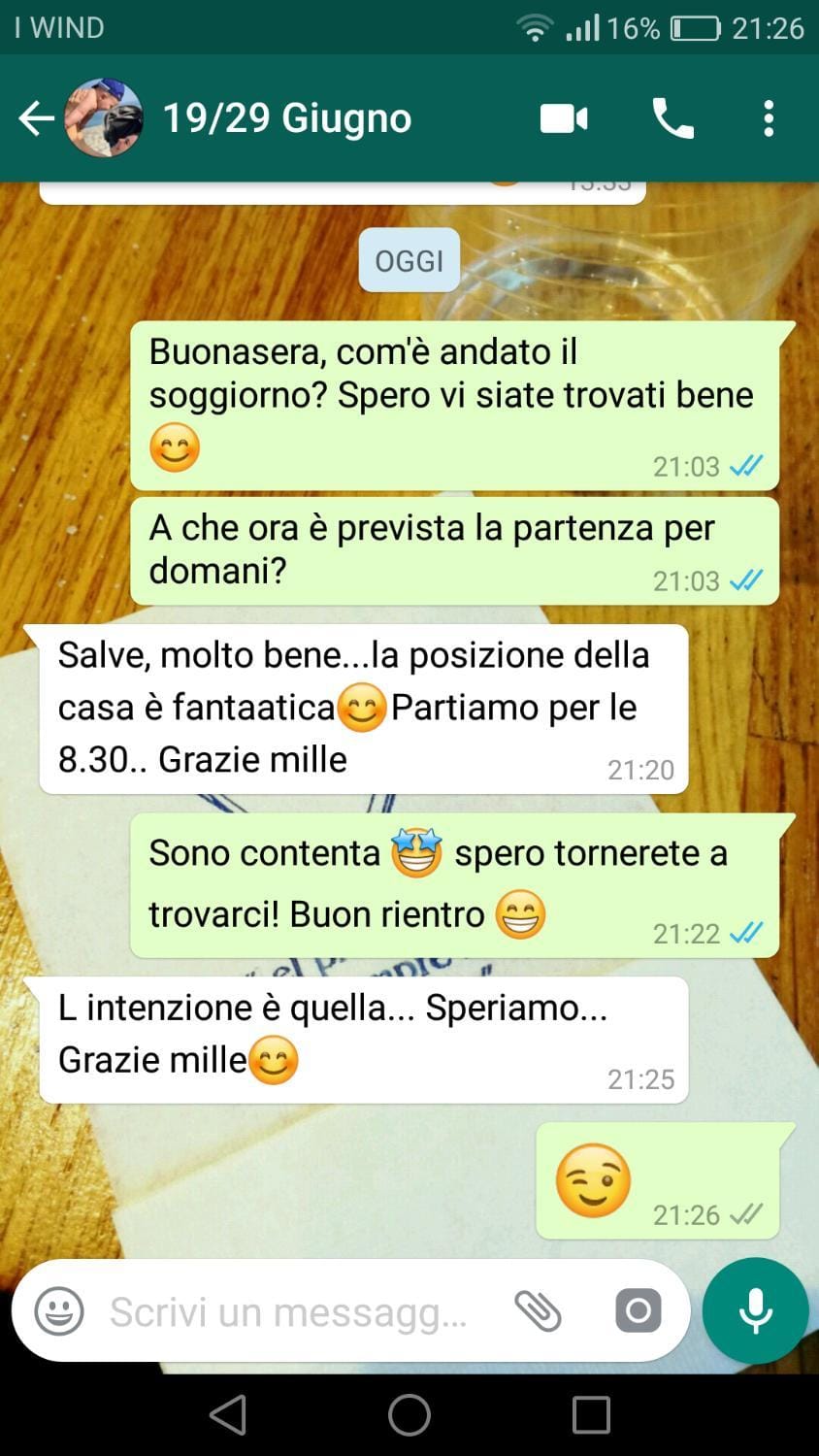
Task: Open the overflow menu
Action: (x=769, y=118)
